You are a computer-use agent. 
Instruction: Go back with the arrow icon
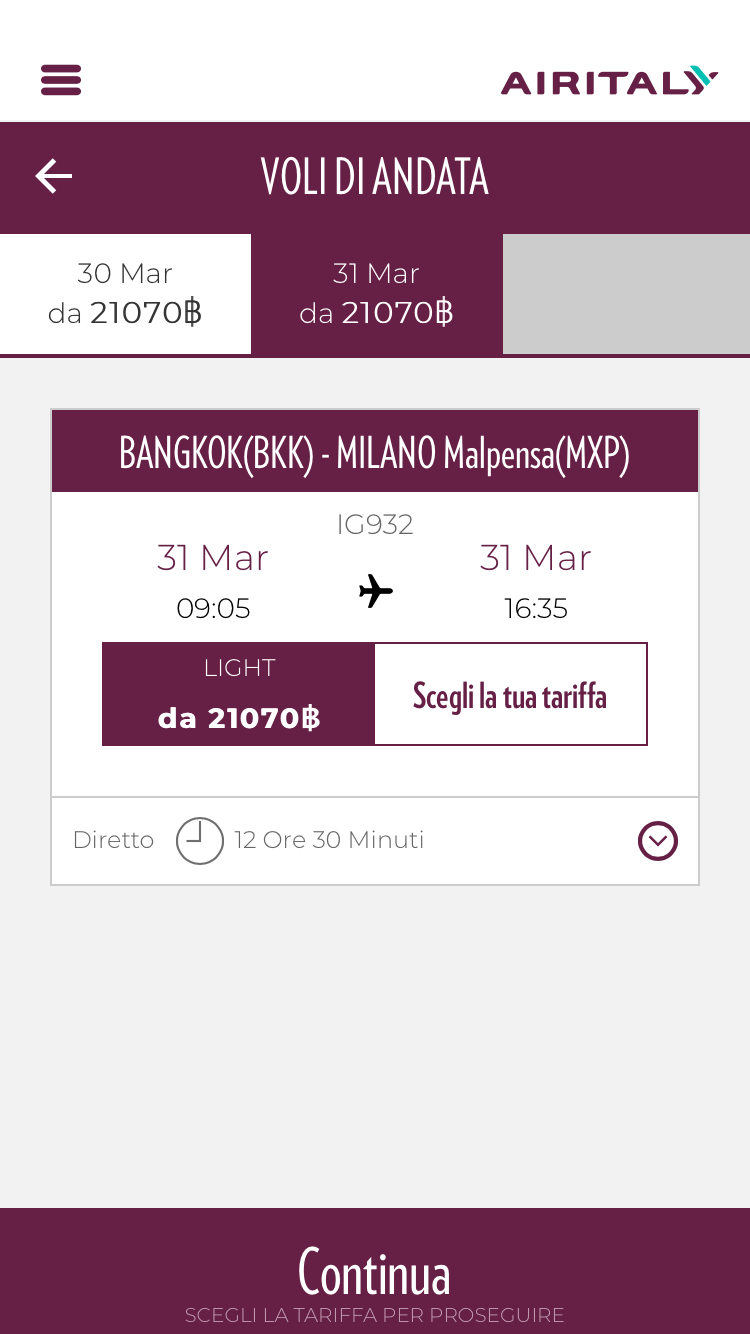click(54, 177)
